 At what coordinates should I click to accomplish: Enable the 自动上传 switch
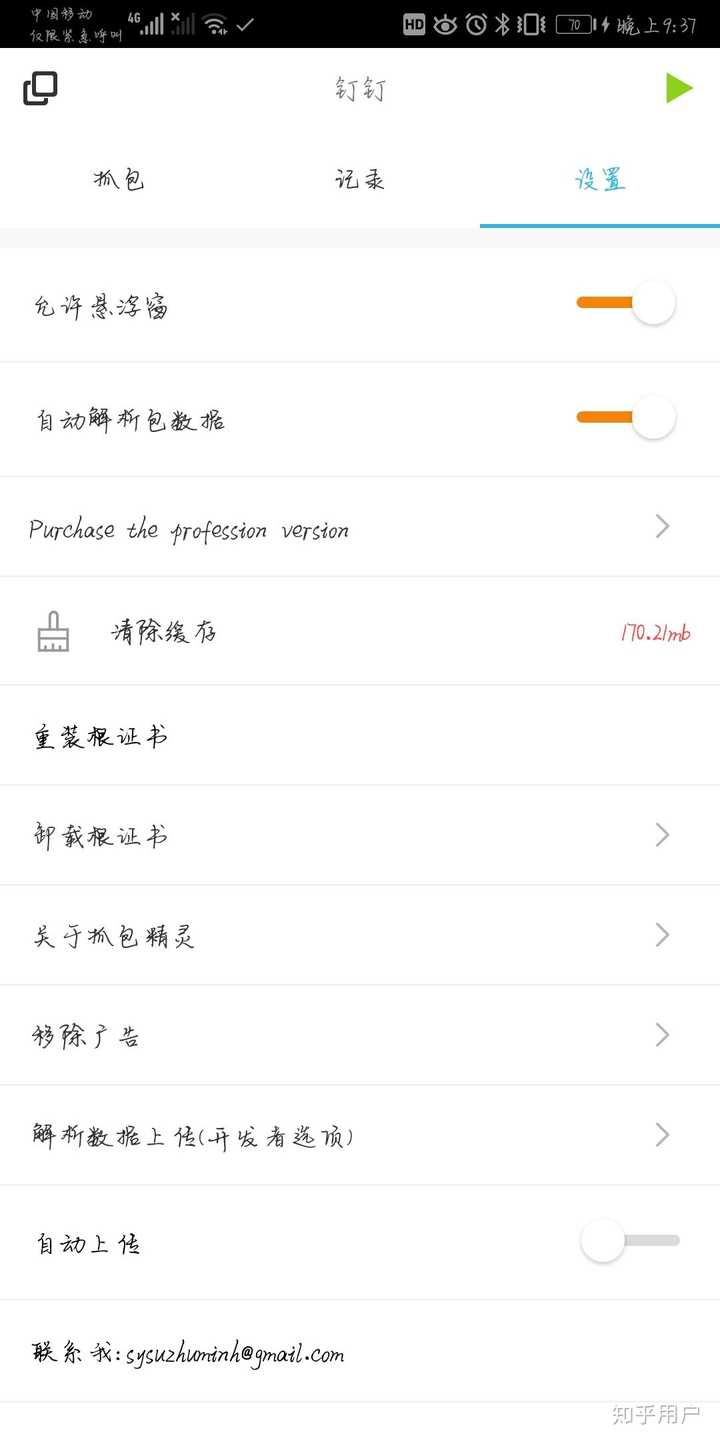click(629, 1242)
